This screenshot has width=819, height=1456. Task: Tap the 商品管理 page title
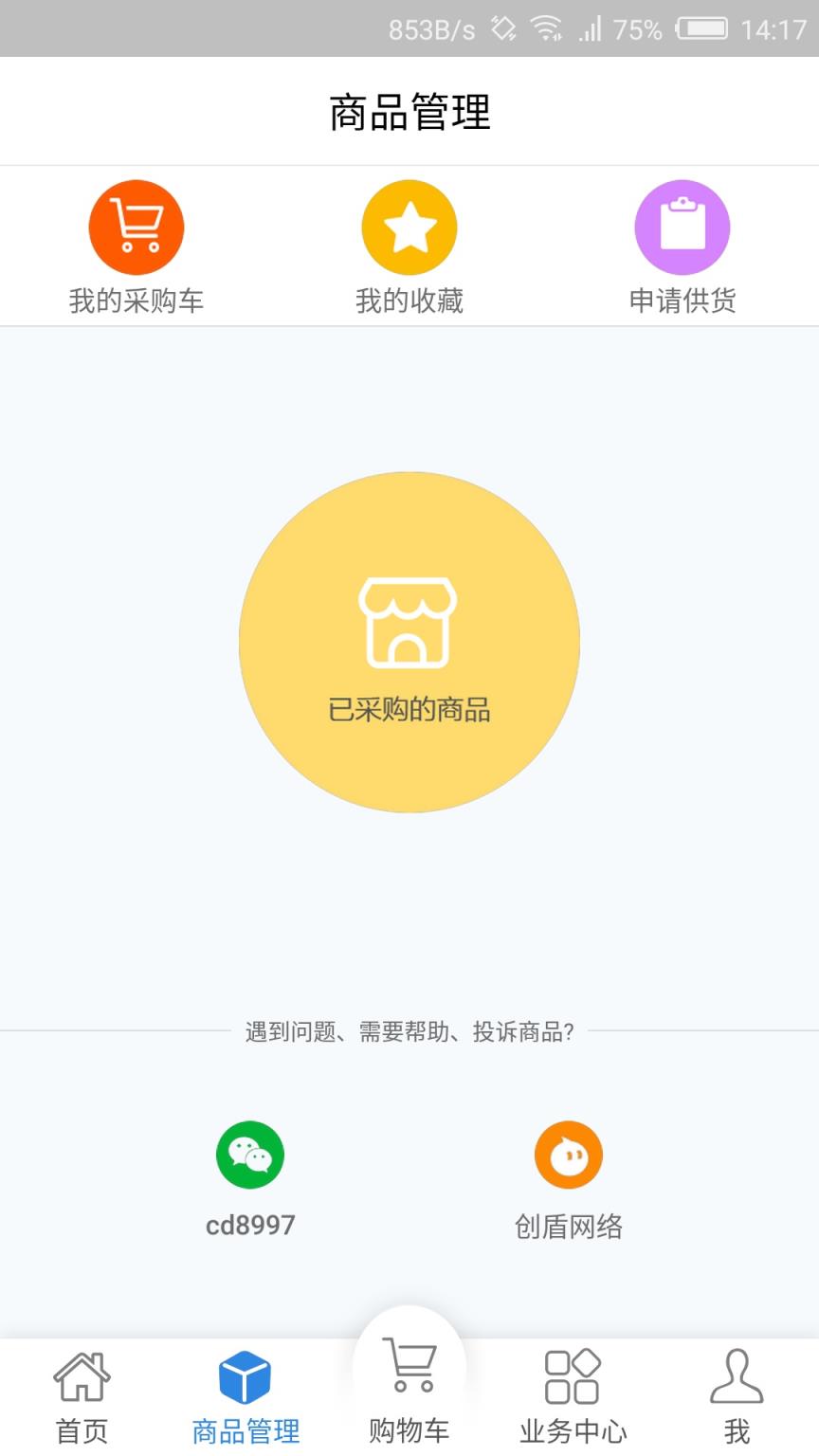(409, 110)
